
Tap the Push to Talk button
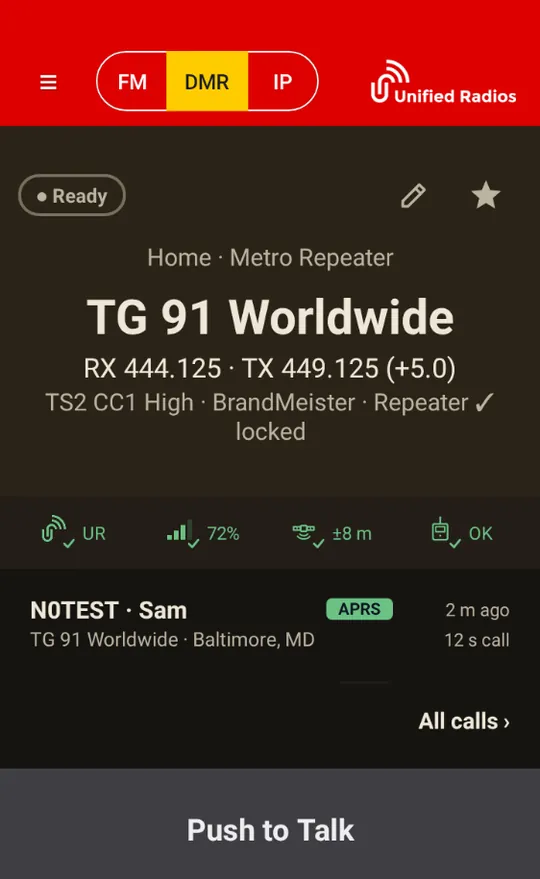point(270,824)
